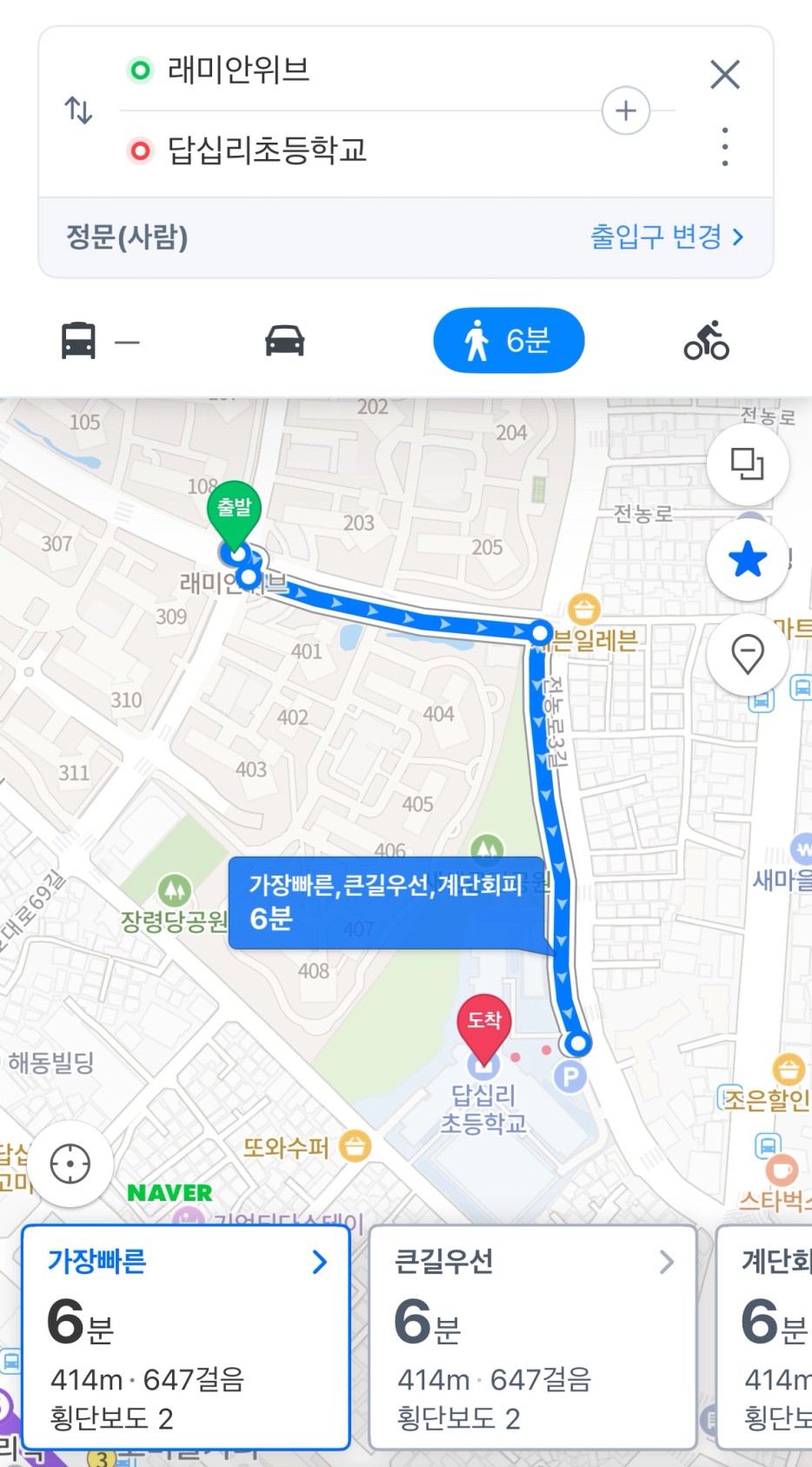Viewport: 812px width, 1467px height.
Task: Add a waypoint with the plus button
Action: [x=626, y=110]
